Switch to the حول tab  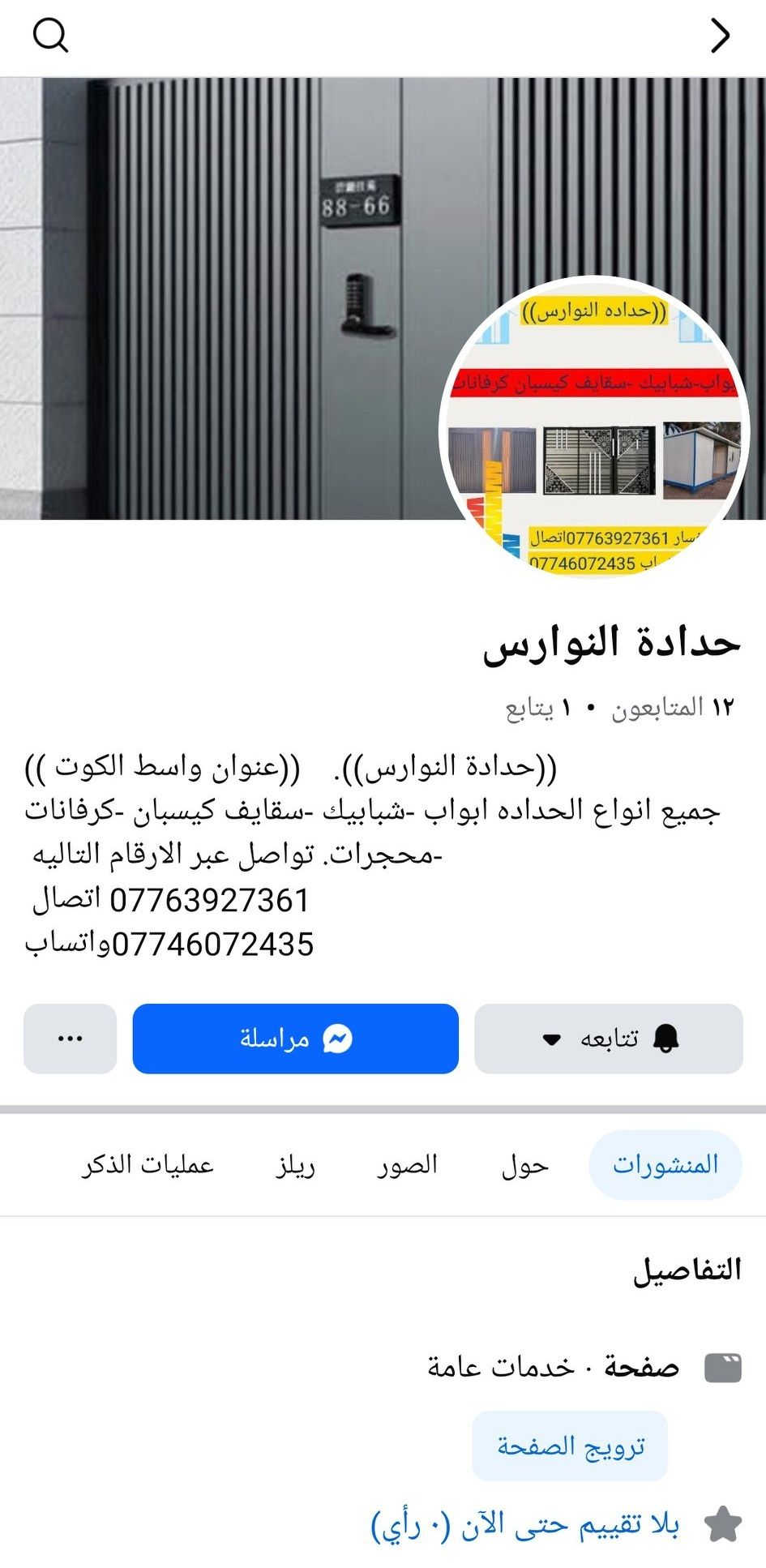pos(524,1165)
